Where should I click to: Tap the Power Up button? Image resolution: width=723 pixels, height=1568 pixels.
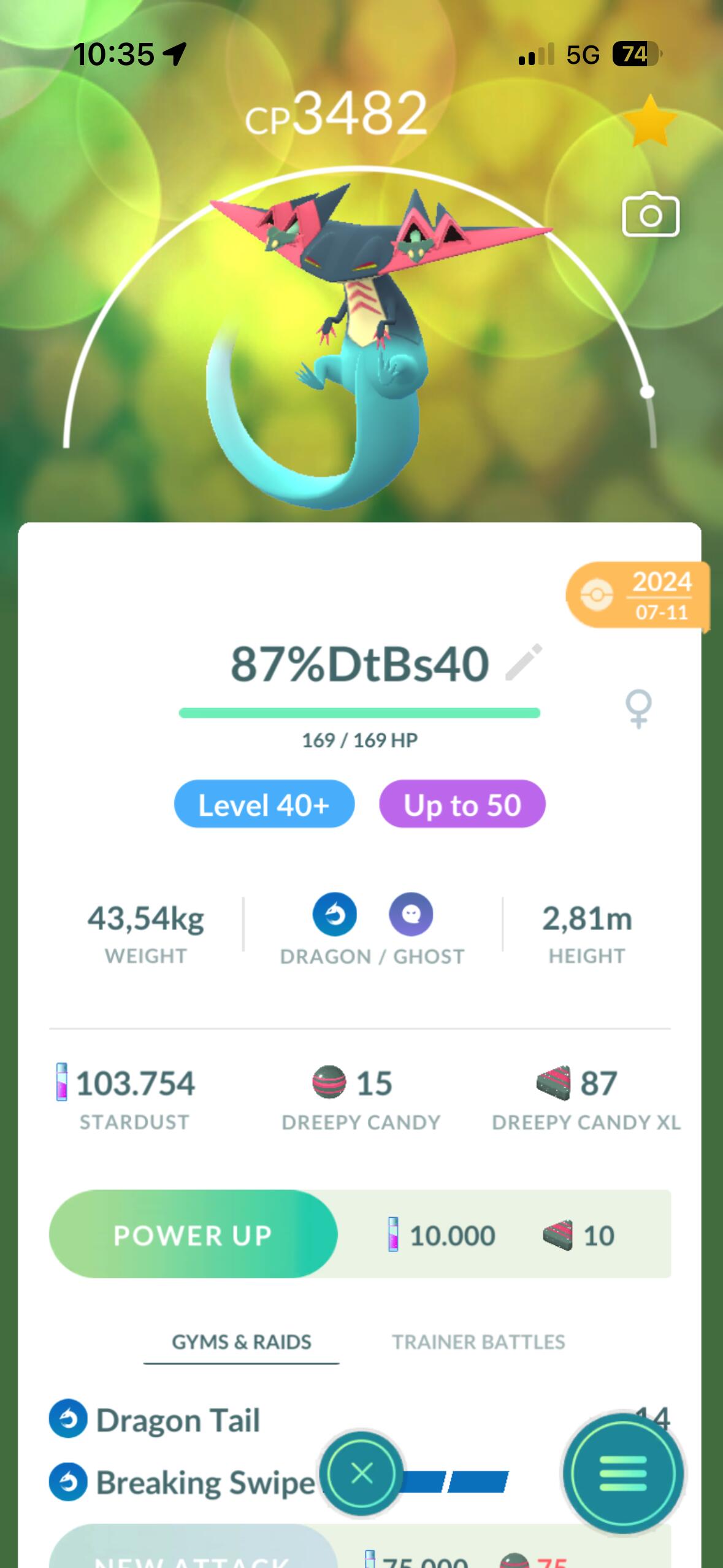pyautogui.click(x=193, y=1235)
